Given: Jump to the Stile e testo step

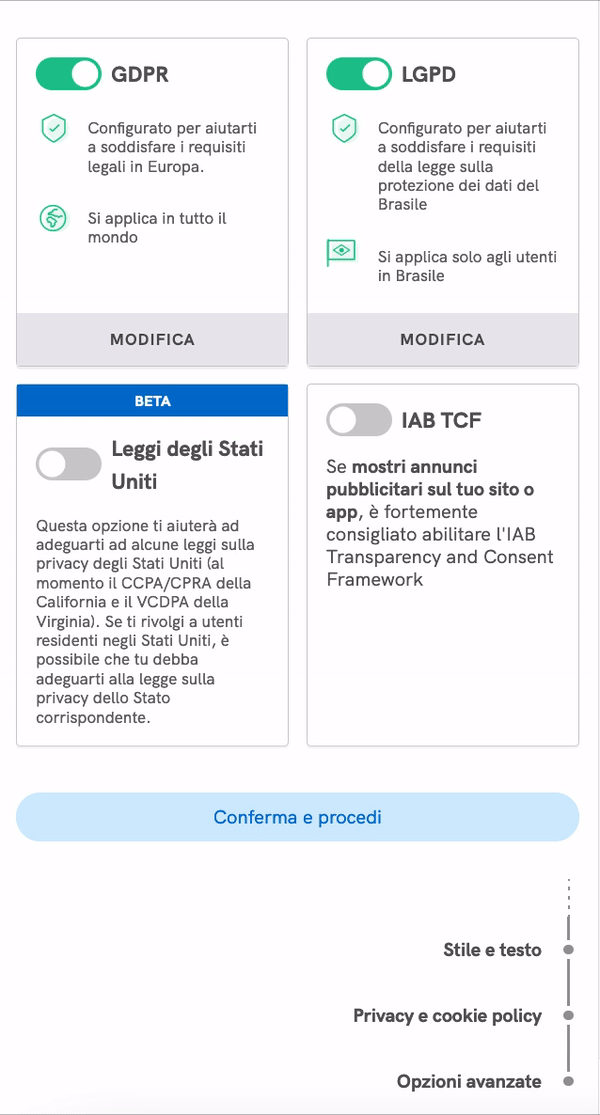Looking at the screenshot, I should tap(493, 950).
